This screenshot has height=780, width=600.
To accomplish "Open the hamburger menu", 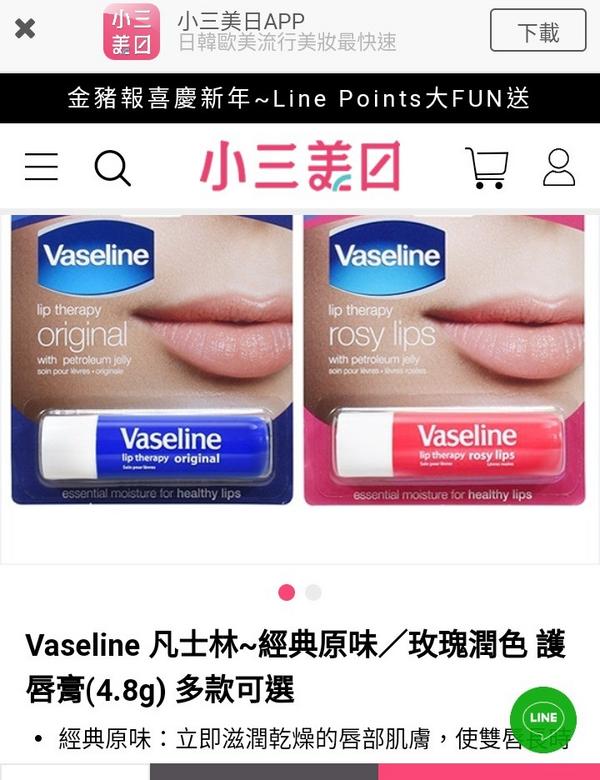I will 41,167.
